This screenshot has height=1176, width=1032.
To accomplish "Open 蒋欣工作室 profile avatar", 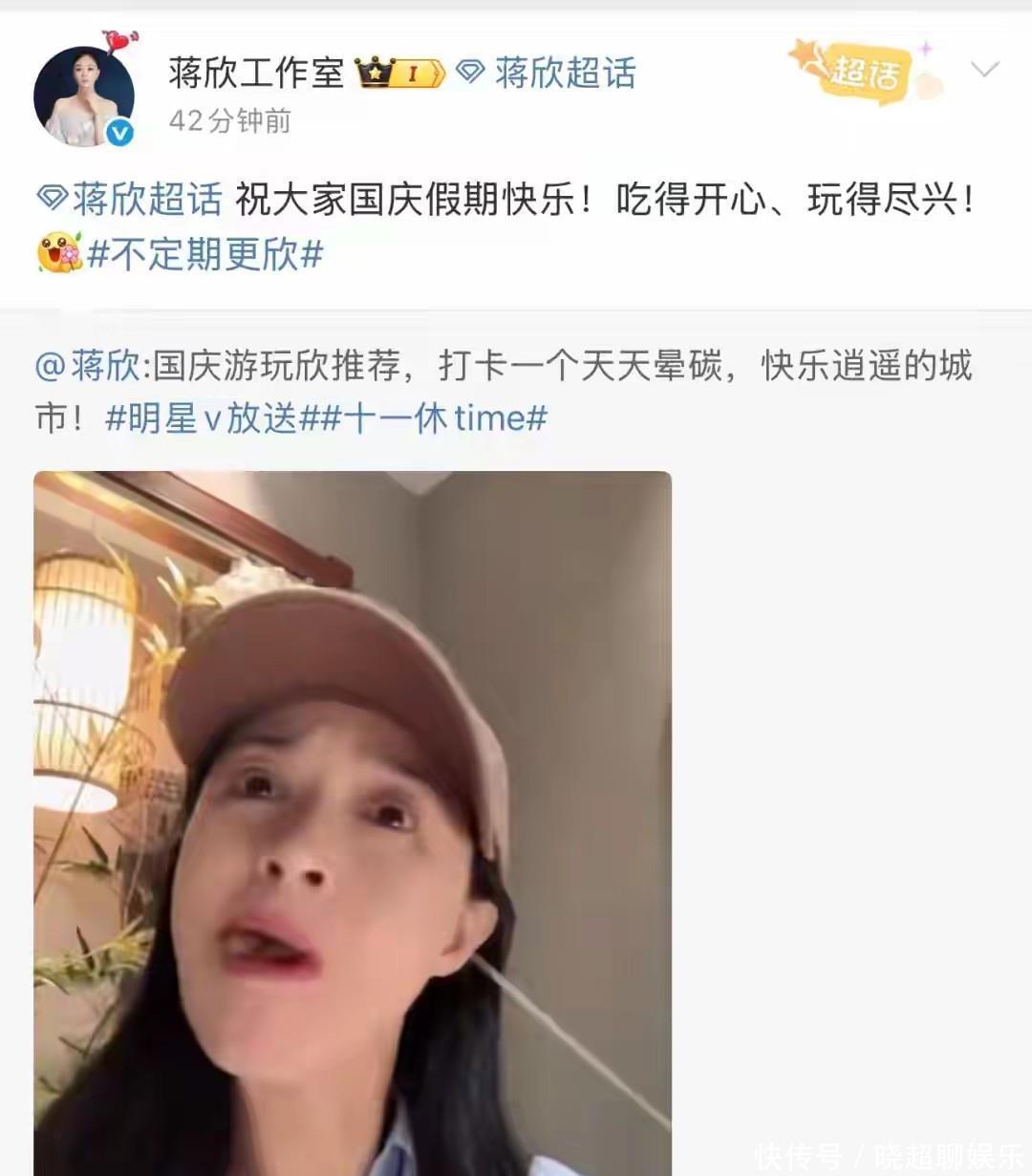I will [x=84, y=96].
